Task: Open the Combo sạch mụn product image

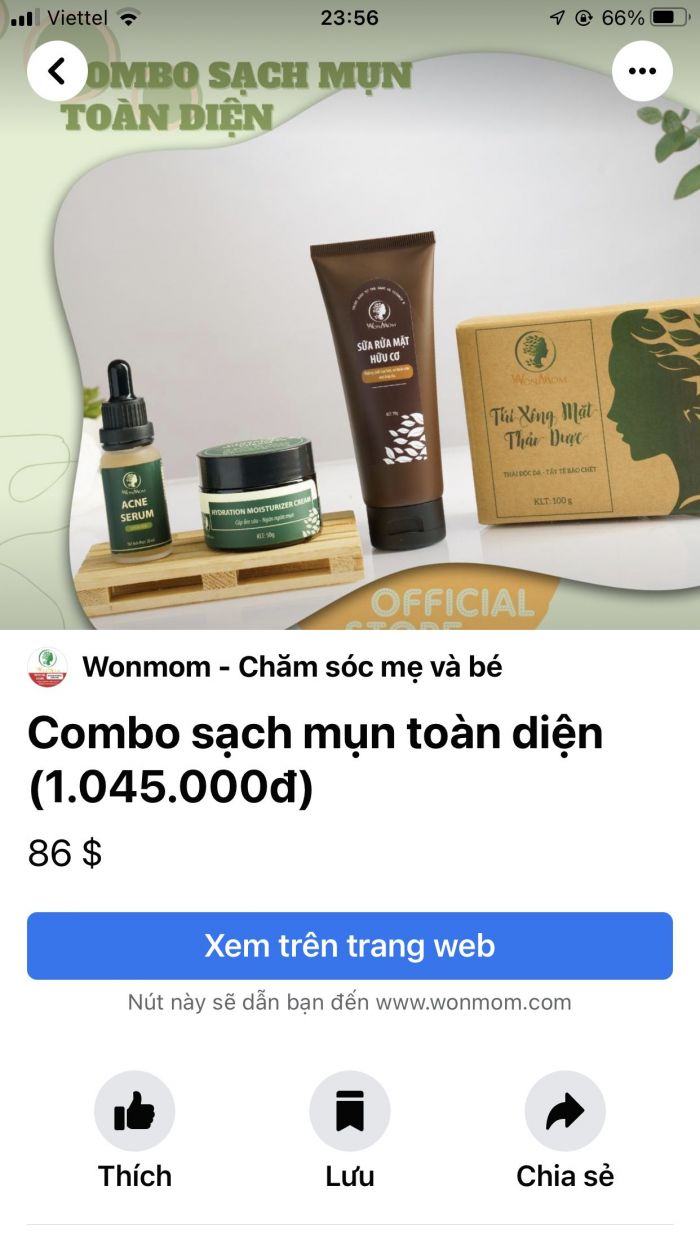Action: point(350,380)
